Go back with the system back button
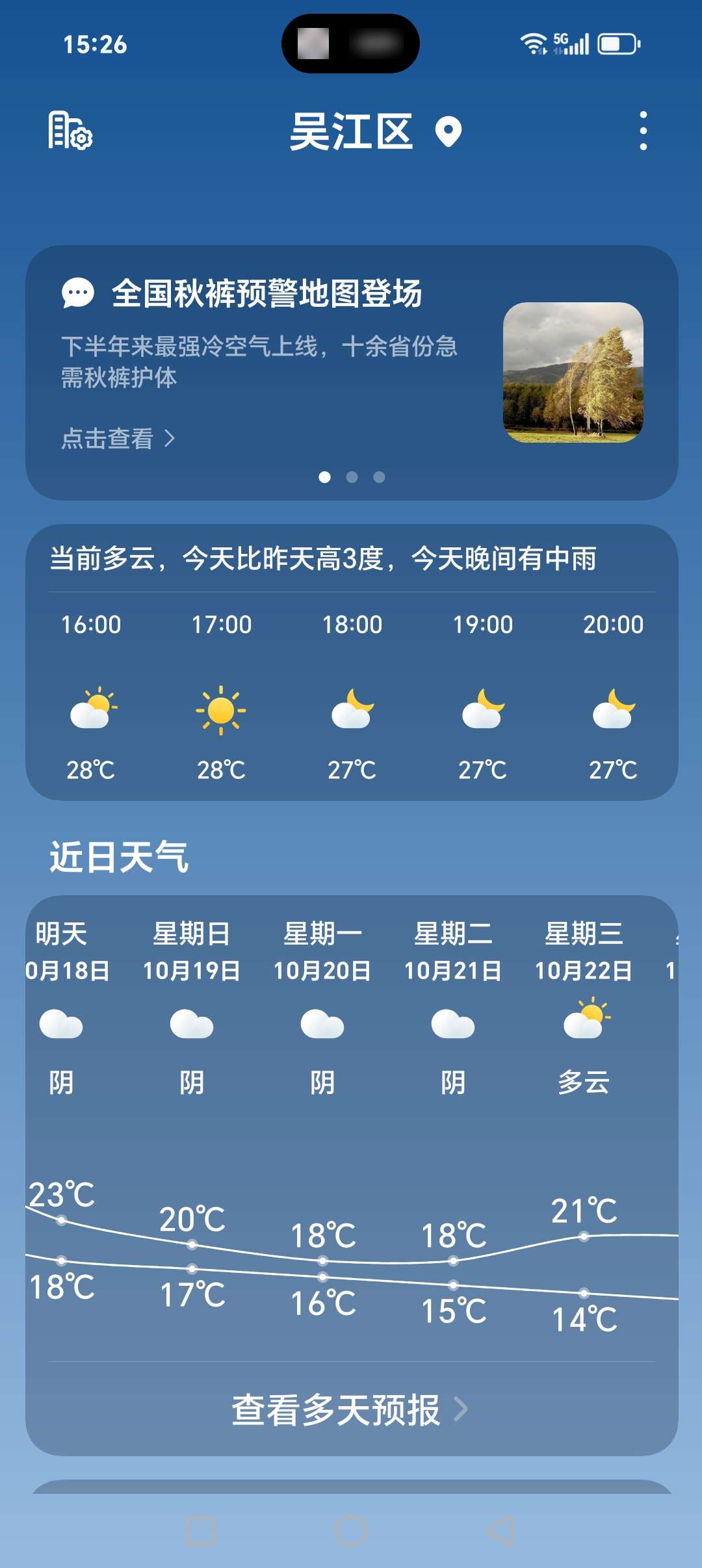 [x=501, y=1531]
